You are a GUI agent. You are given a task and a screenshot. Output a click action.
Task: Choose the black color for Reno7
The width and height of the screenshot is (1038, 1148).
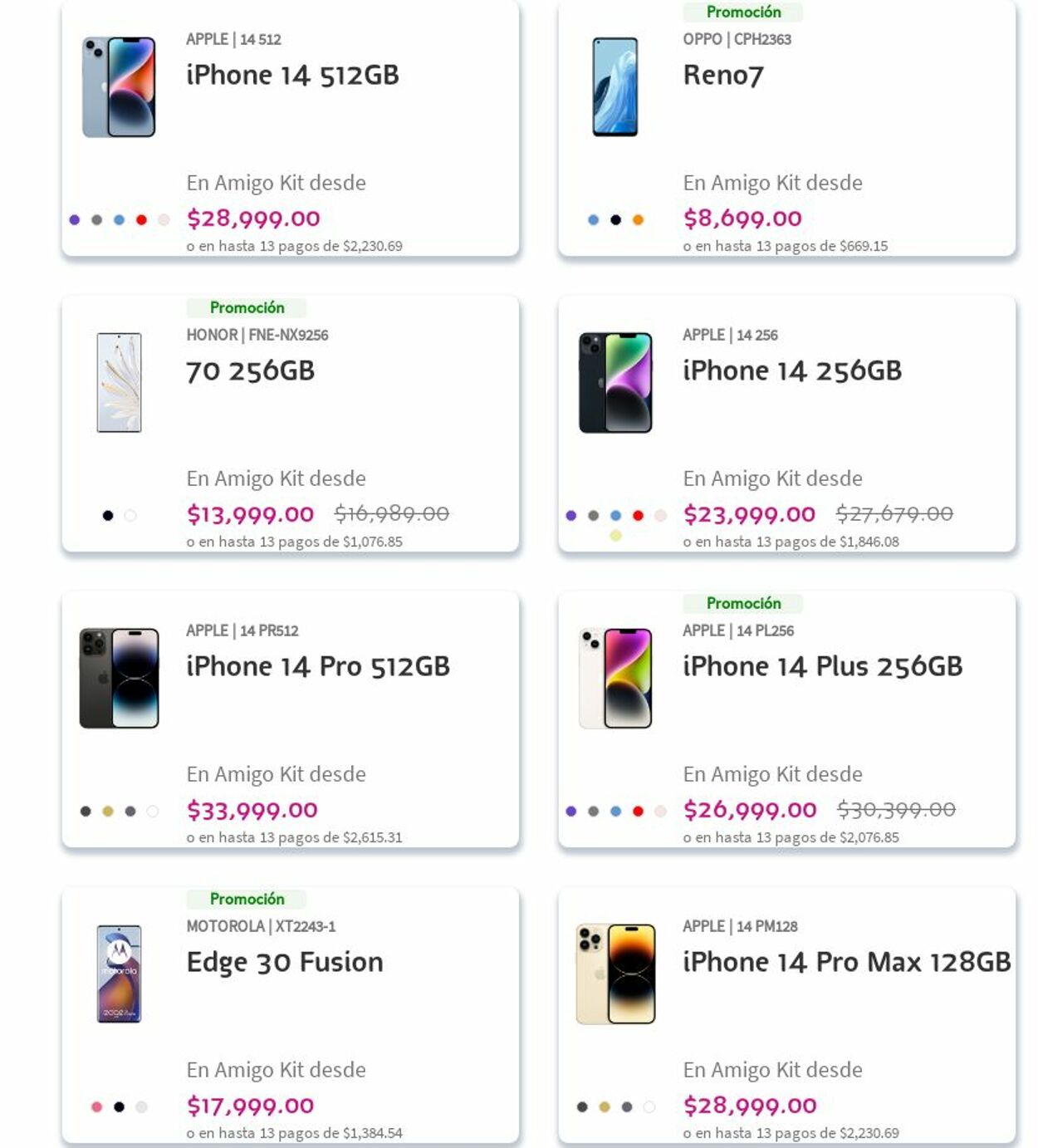click(x=615, y=220)
